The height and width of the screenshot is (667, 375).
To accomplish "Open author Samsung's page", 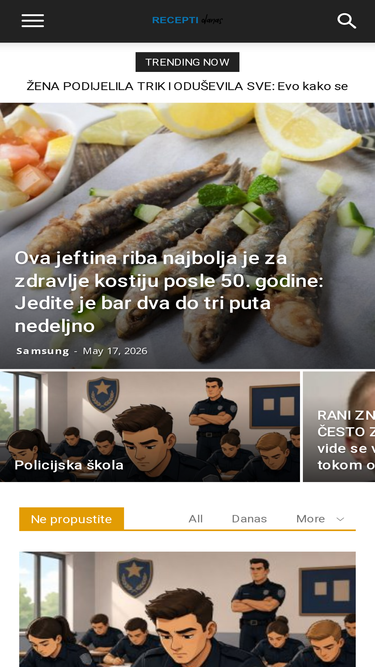I will click(43, 351).
